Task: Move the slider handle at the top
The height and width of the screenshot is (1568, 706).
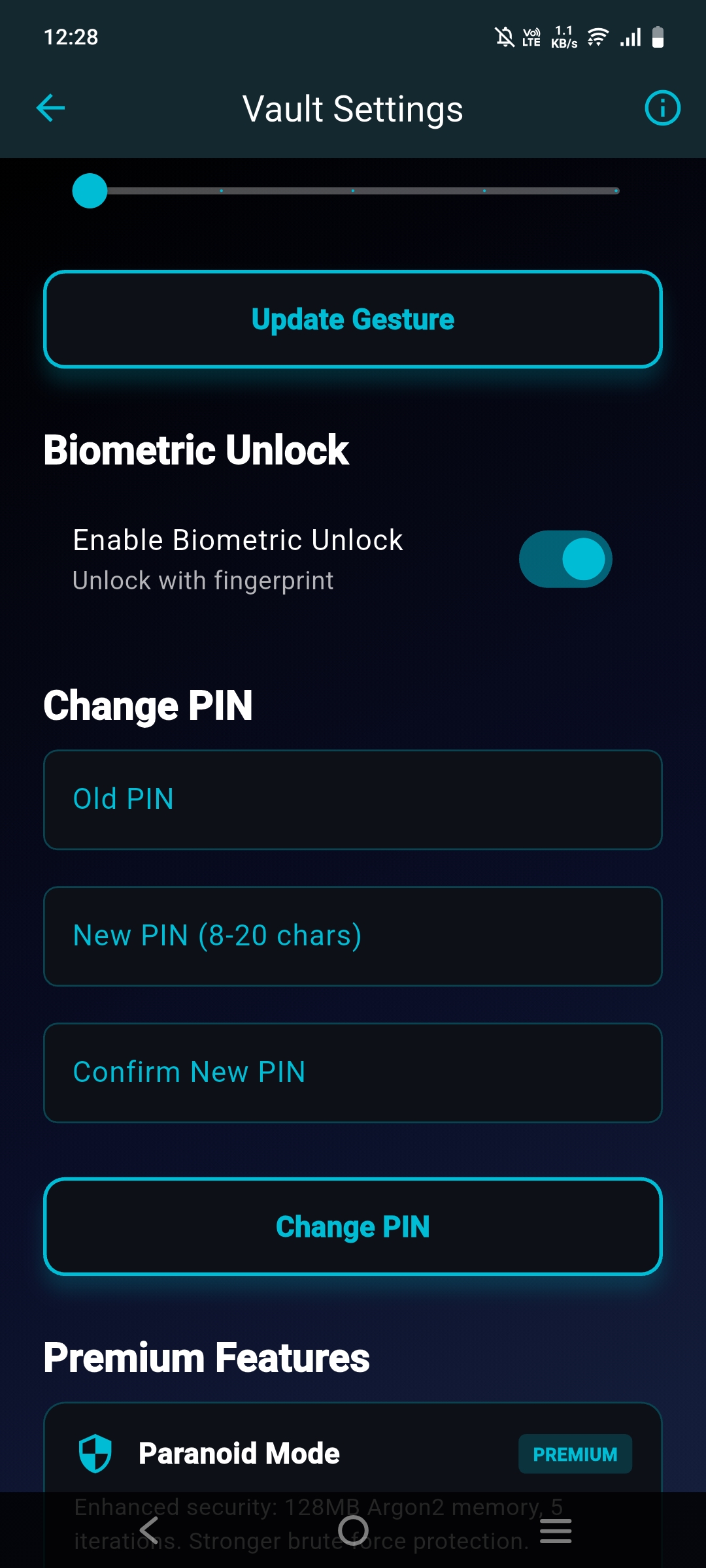Action: point(90,191)
